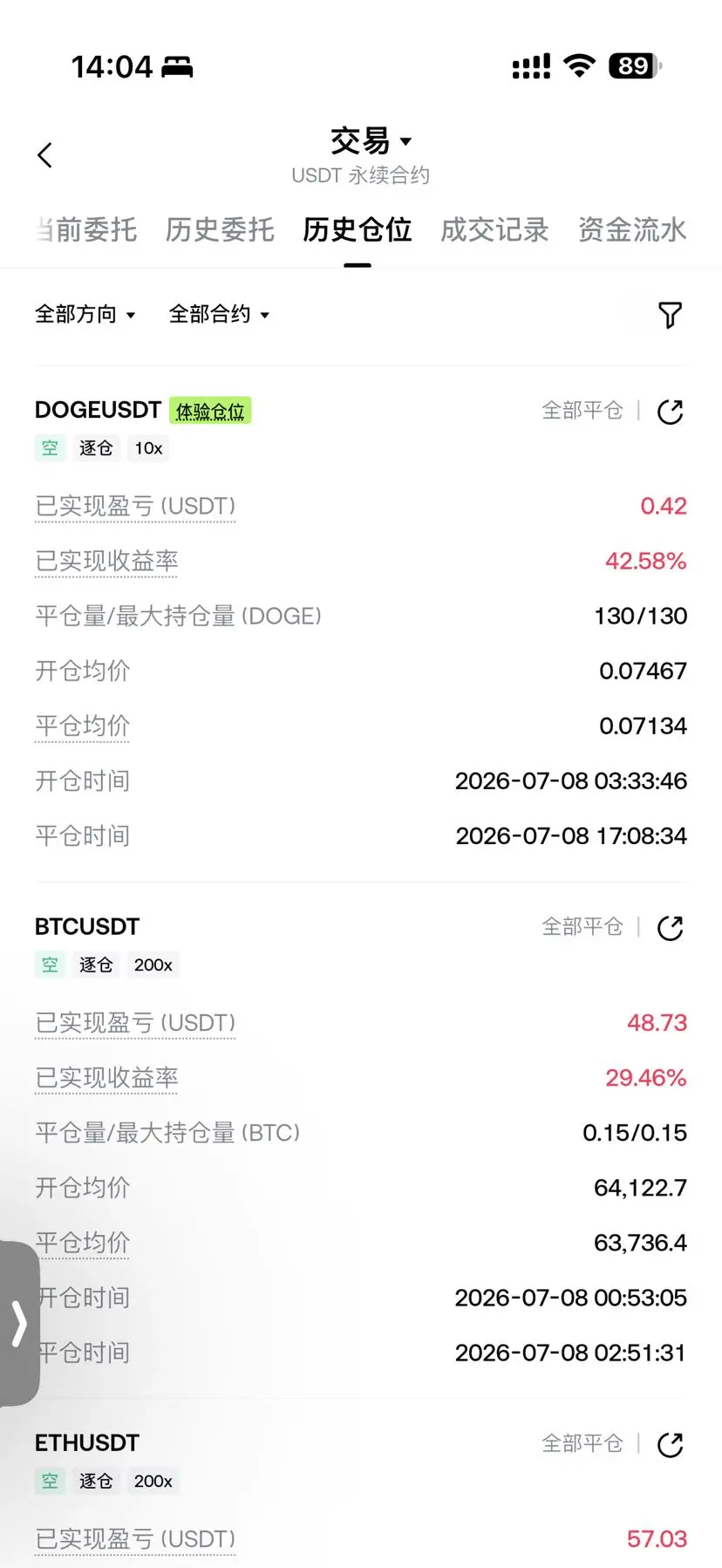Open the 资金流水 tab
This screenshot has height=1568, width=722.
(x=632, y=229)
